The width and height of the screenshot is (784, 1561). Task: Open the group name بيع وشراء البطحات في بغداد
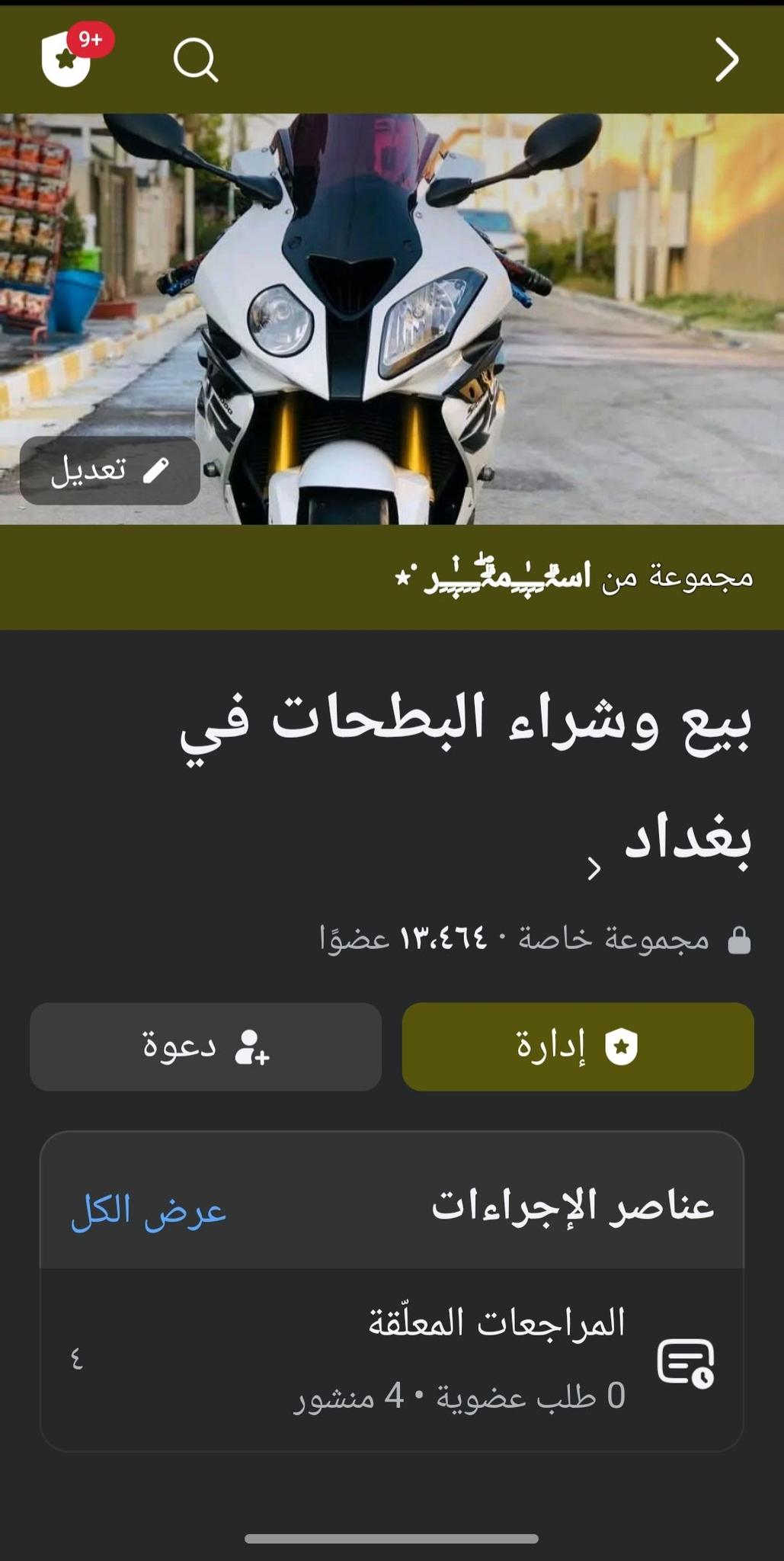466,785
